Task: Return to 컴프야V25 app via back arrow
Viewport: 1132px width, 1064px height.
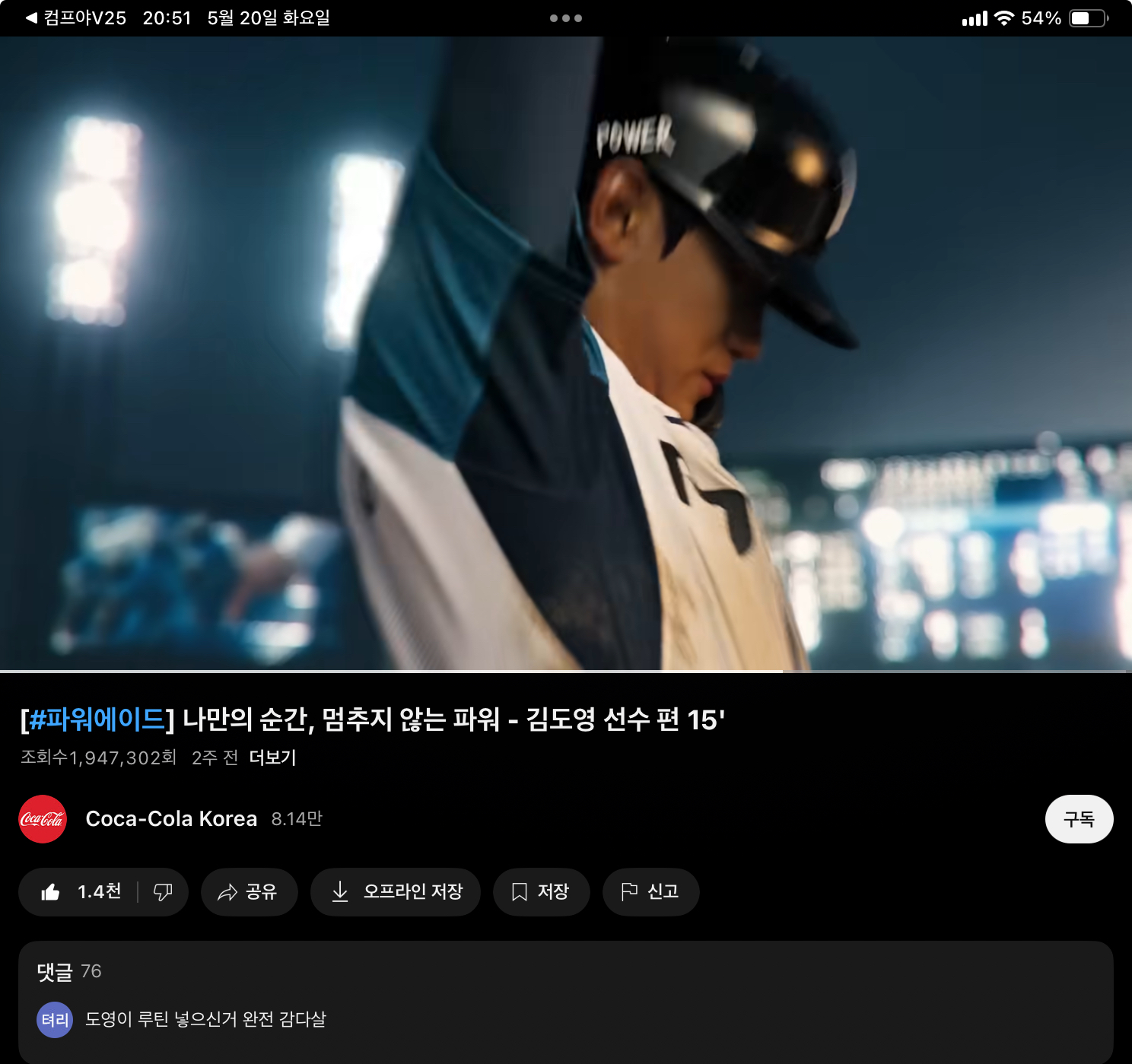Action: [x=32, y=17]
